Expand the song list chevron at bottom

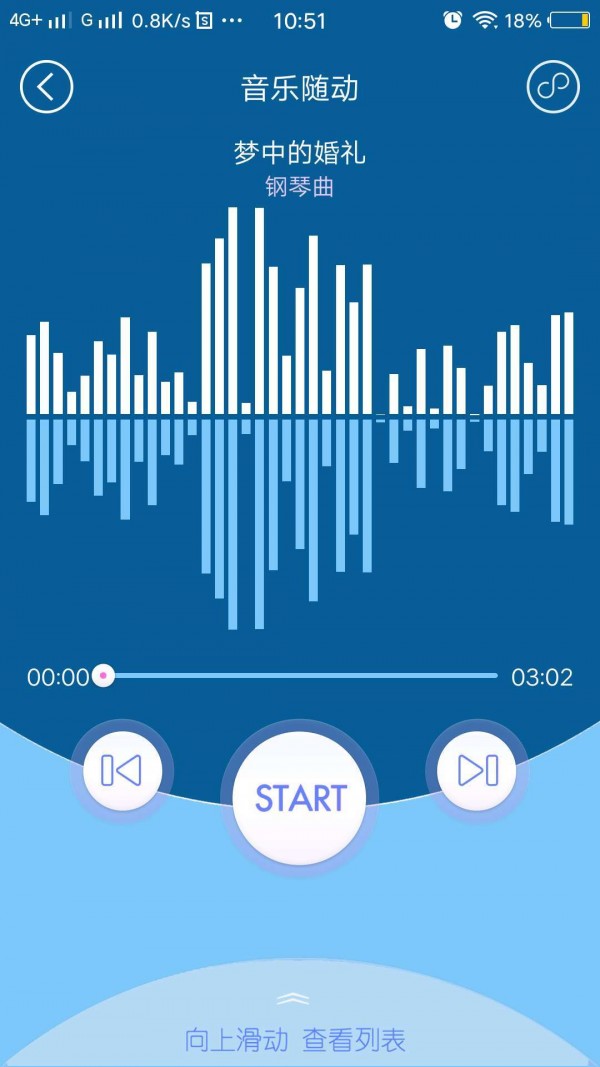[294, 999]
